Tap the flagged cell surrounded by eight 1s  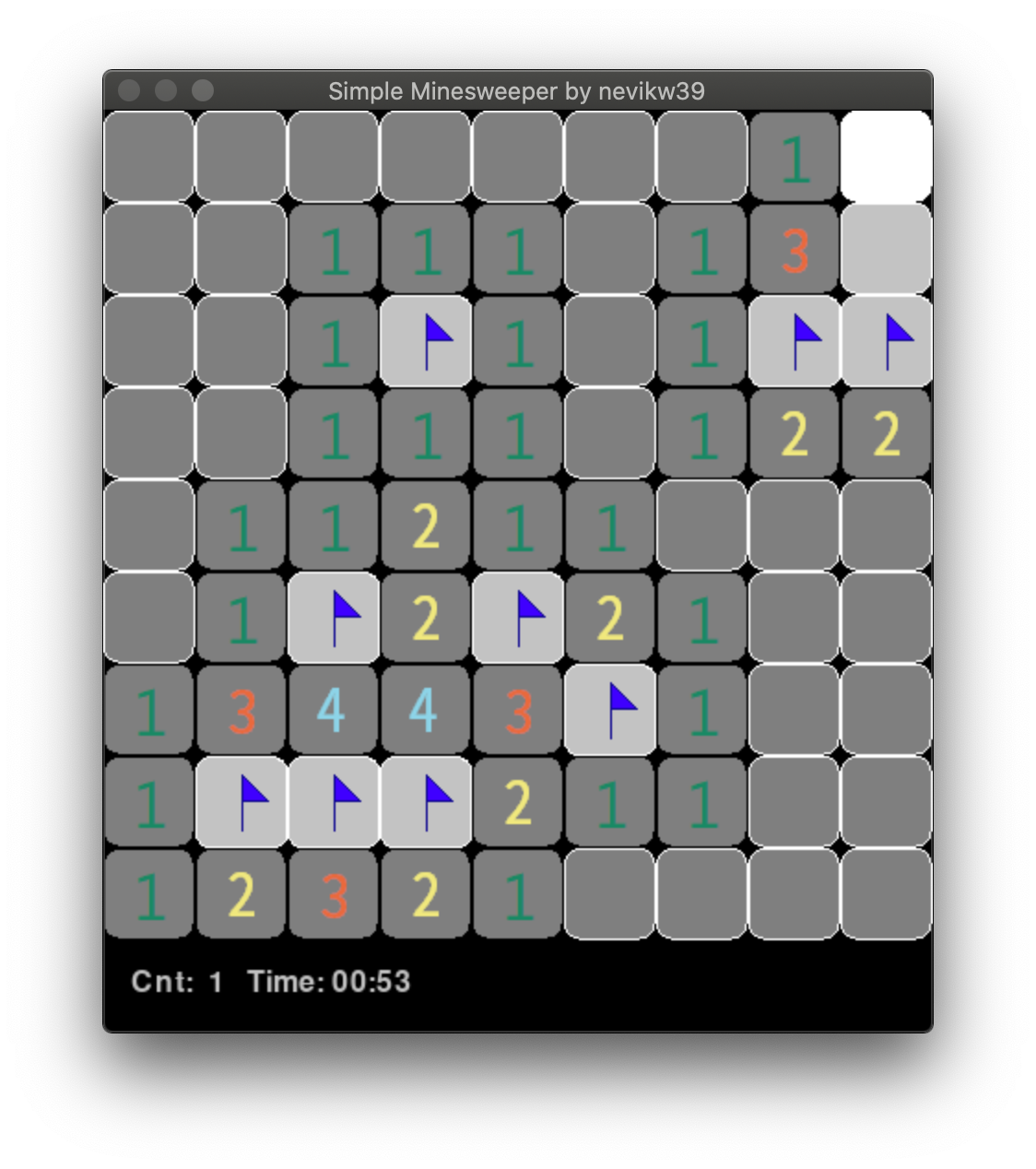point(426,341)
